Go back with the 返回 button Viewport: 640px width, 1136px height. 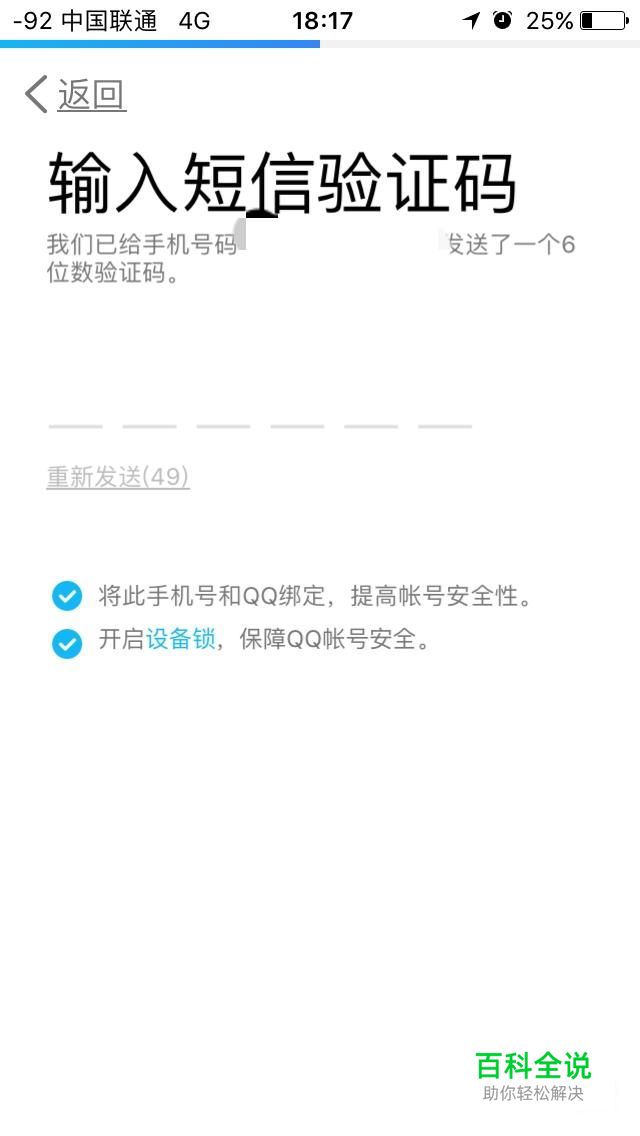point(76,95)
